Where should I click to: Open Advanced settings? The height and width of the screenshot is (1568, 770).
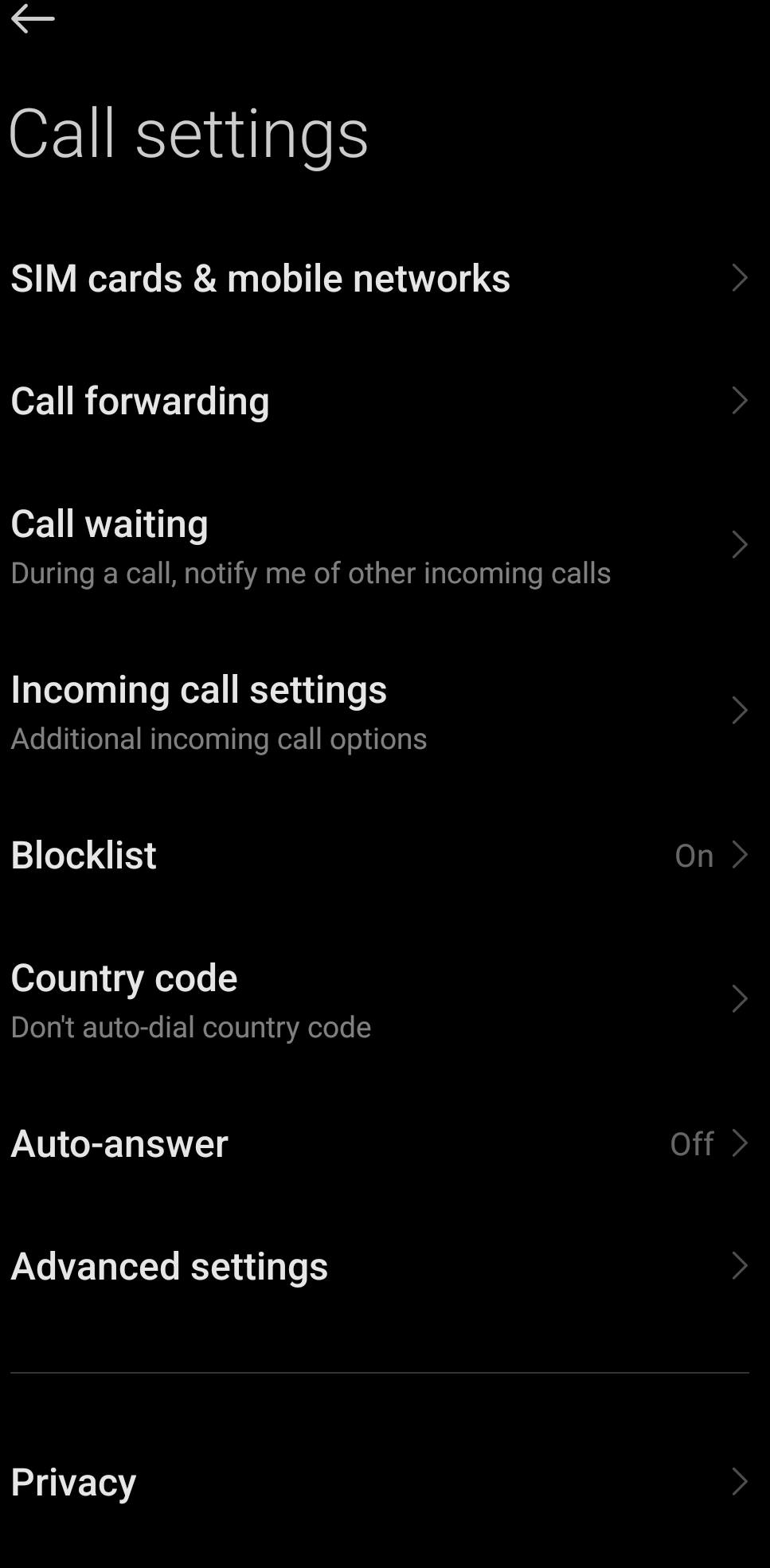tap(385, 1266)
